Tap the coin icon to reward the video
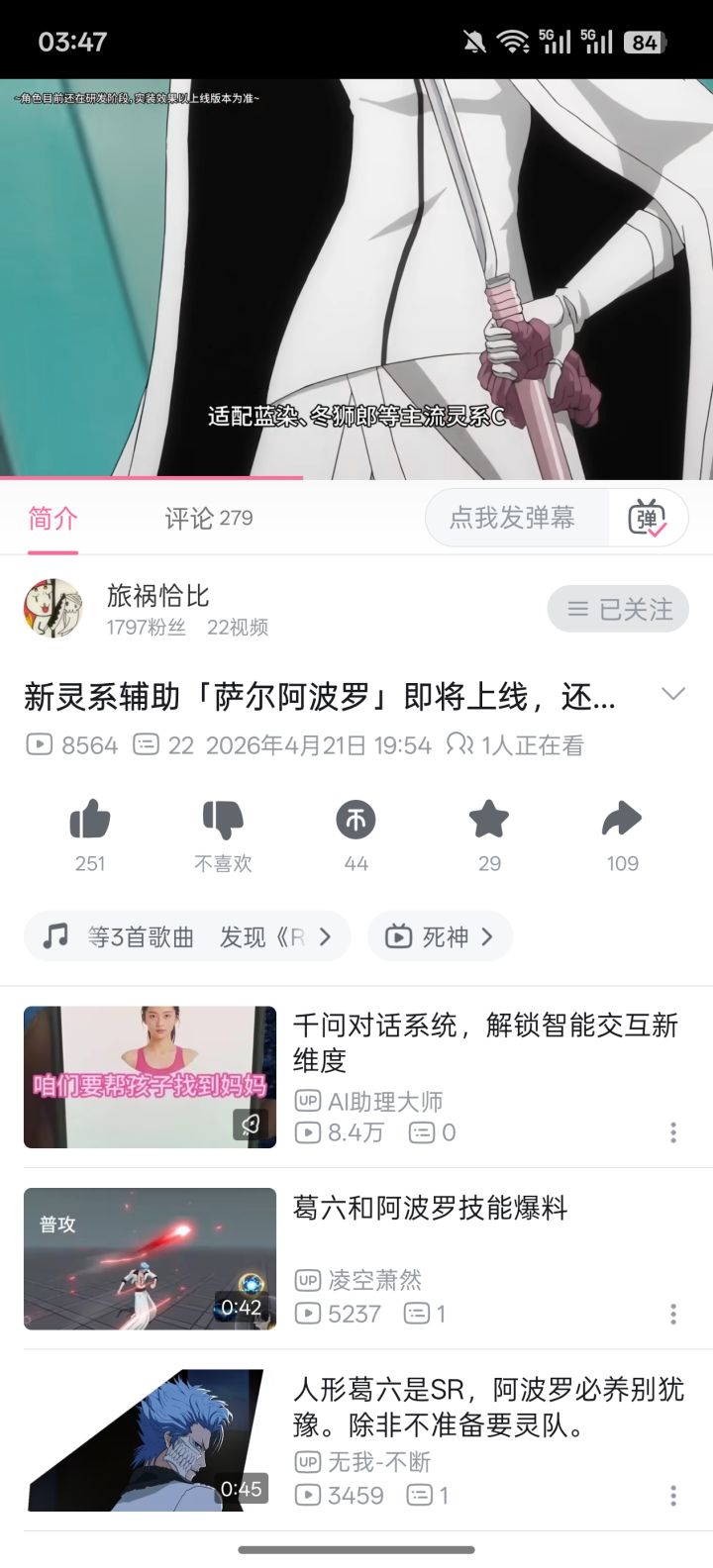 click(x=356, y=820)
